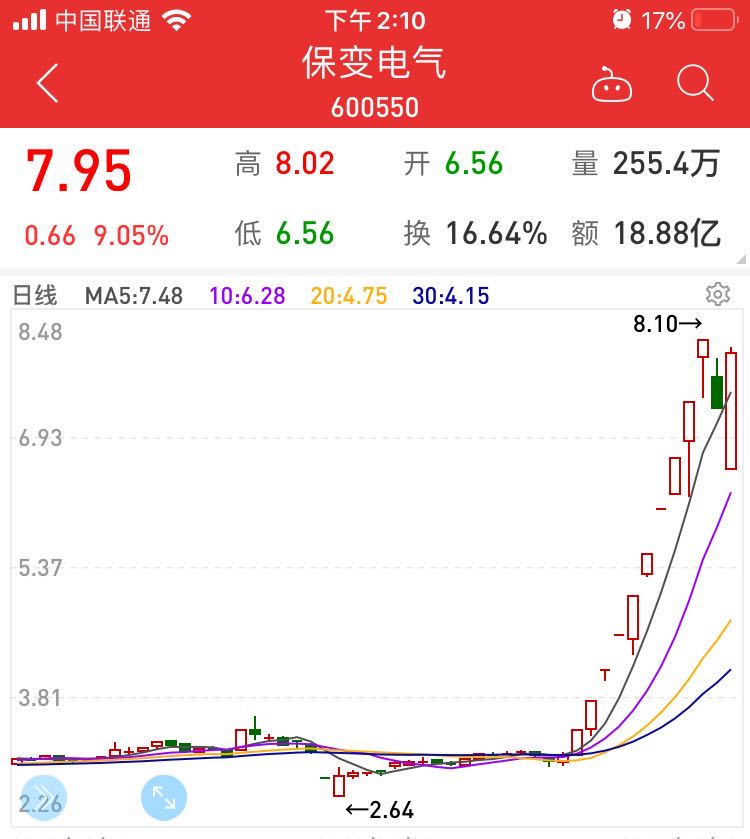Tap the stock title 保变电气

click(375, 65)
